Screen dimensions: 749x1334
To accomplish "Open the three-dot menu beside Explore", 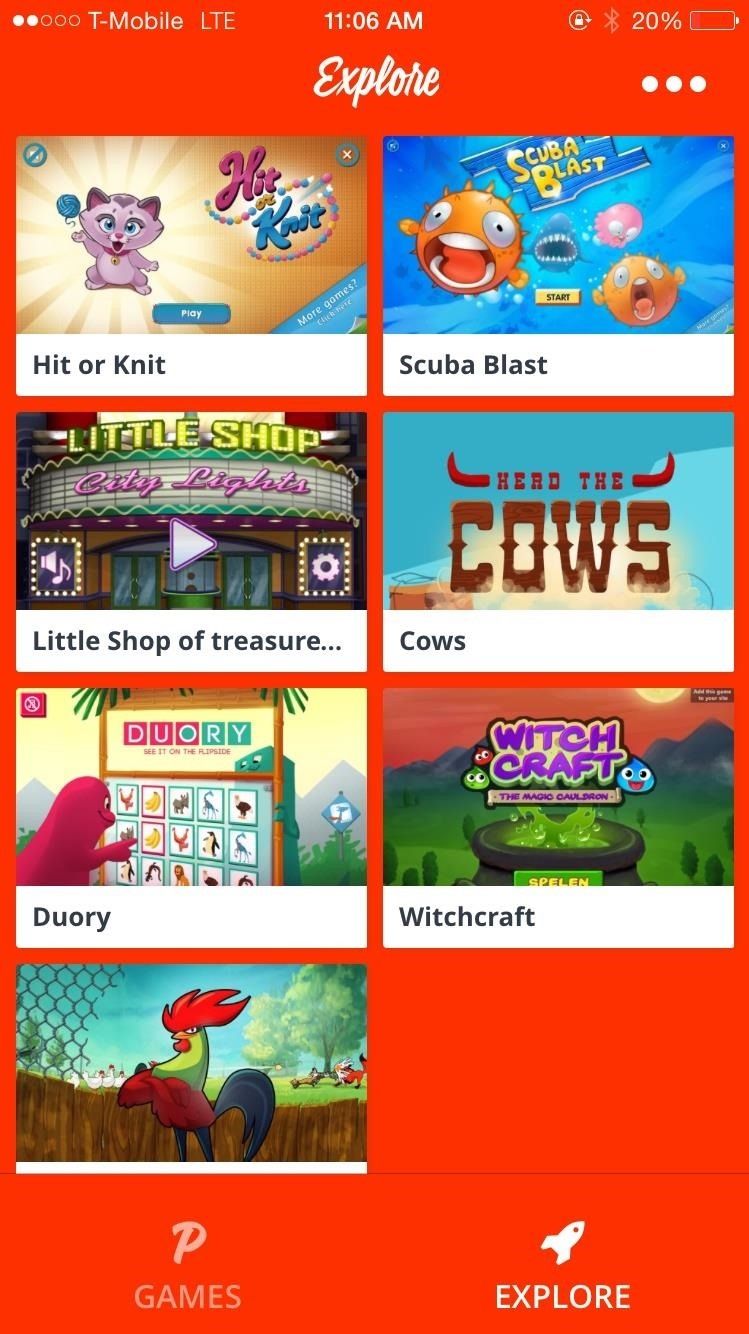I will click(672, 84).
